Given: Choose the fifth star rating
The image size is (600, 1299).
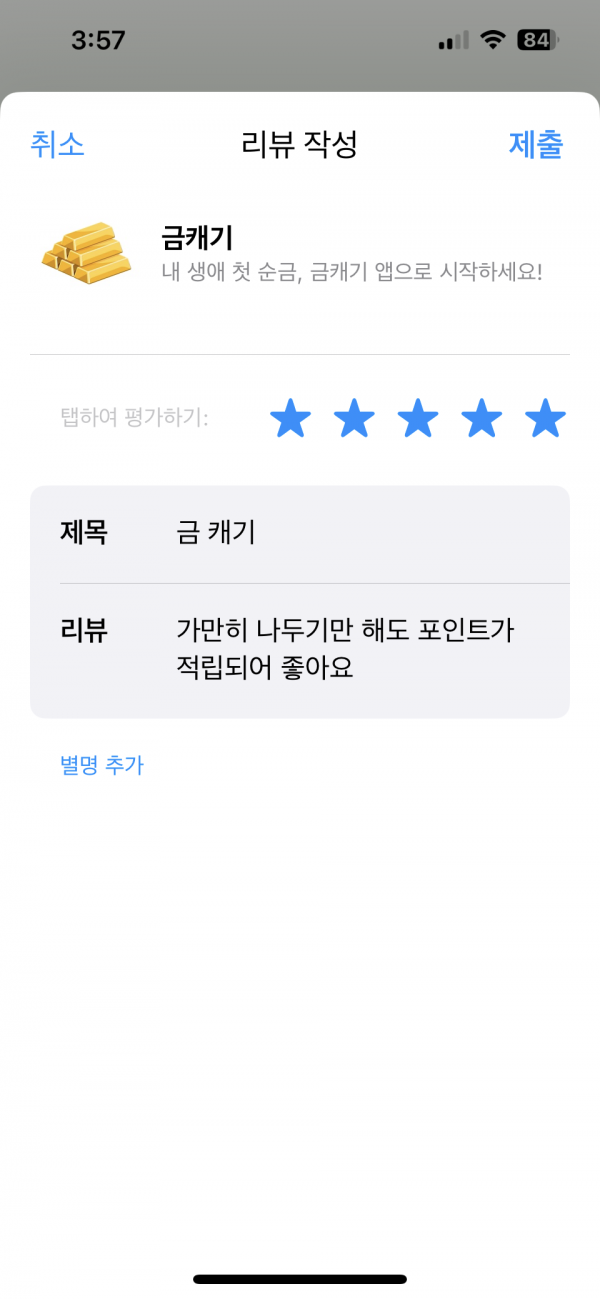Looking at the screenshot, I should [x=546, y=418].
